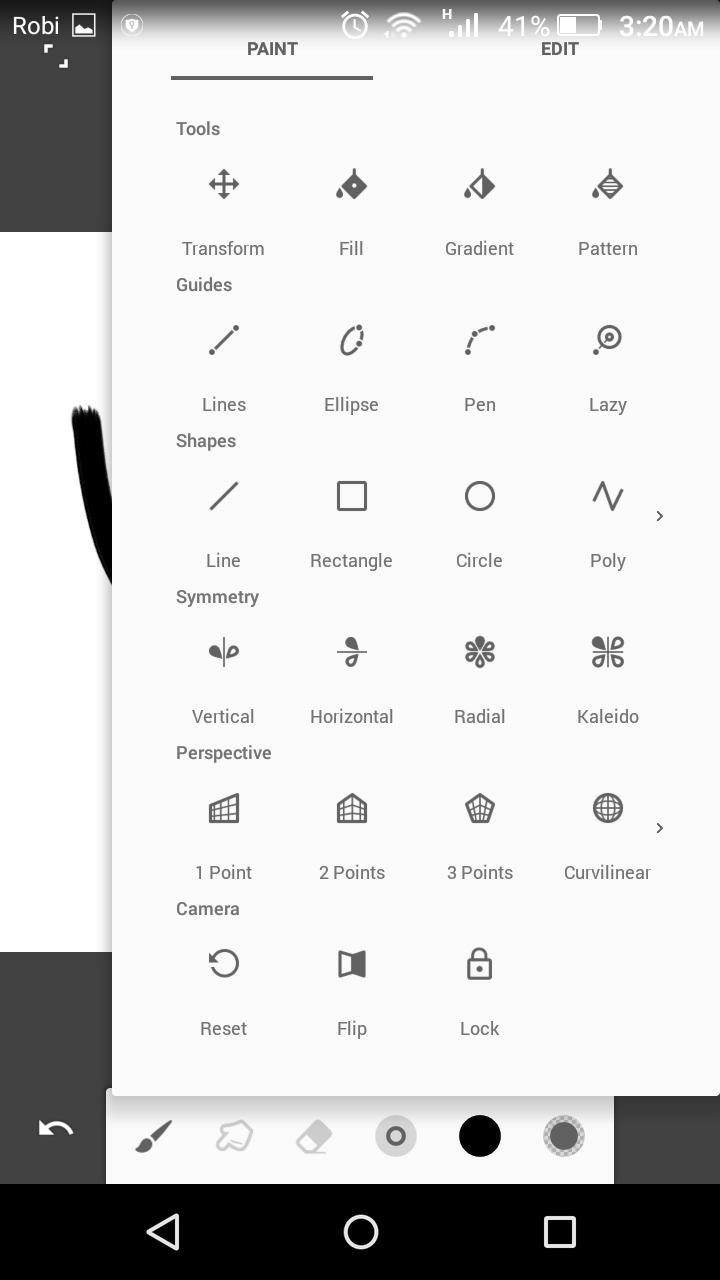Switch to the EDIT tab

pyautogui.click(x=559, y=49)
